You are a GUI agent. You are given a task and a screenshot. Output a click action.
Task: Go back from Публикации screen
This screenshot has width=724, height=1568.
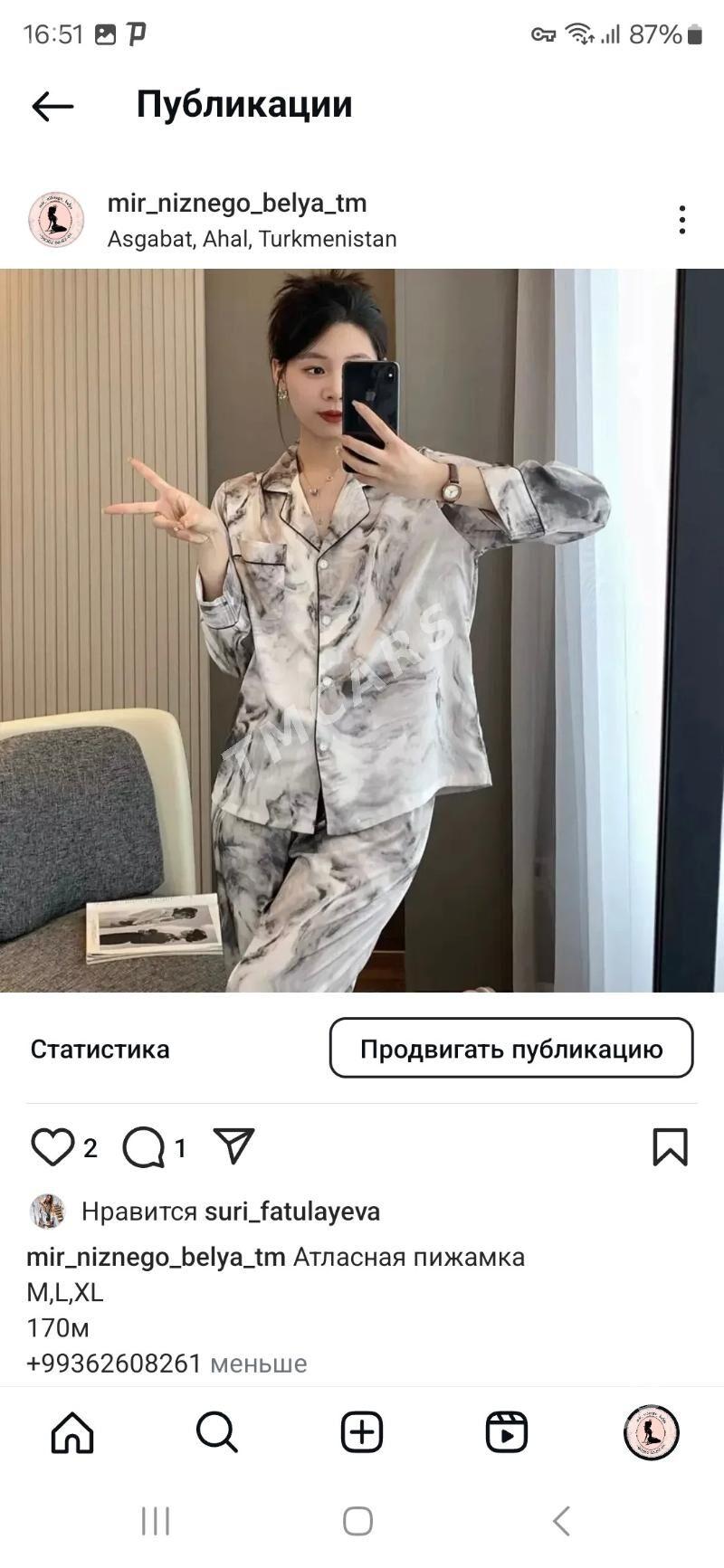click(x=52, y=106)
